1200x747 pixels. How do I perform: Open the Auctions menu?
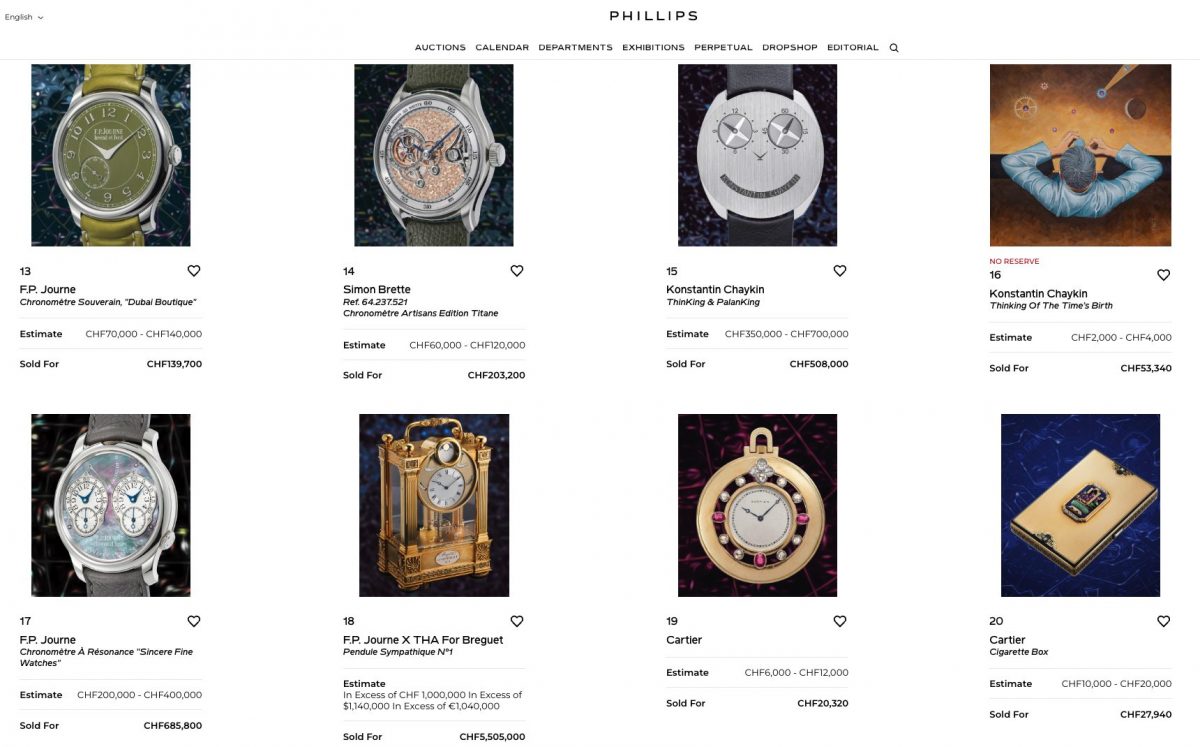pyautogui.click(x=440, y=47)
